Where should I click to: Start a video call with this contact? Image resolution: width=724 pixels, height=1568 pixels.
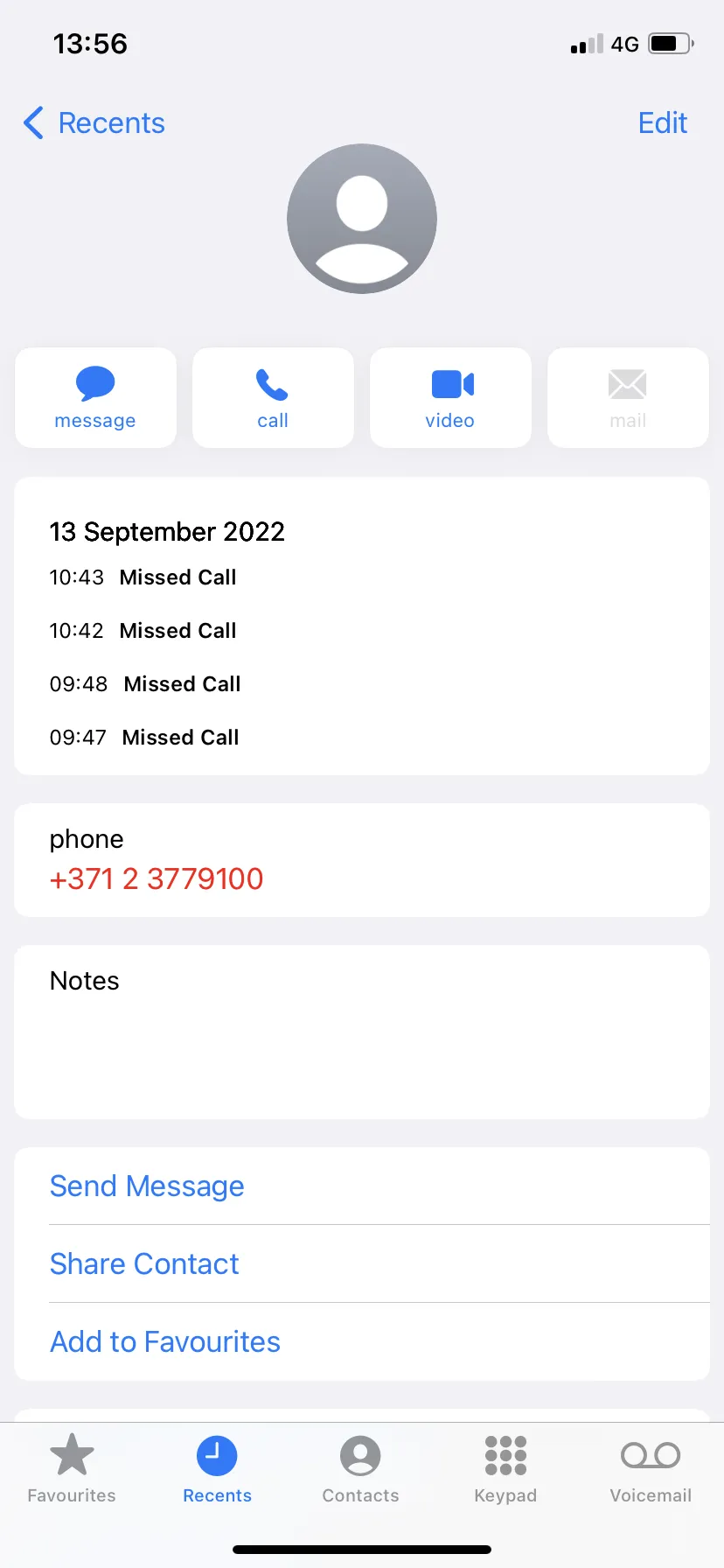click(x=450, y=398)
